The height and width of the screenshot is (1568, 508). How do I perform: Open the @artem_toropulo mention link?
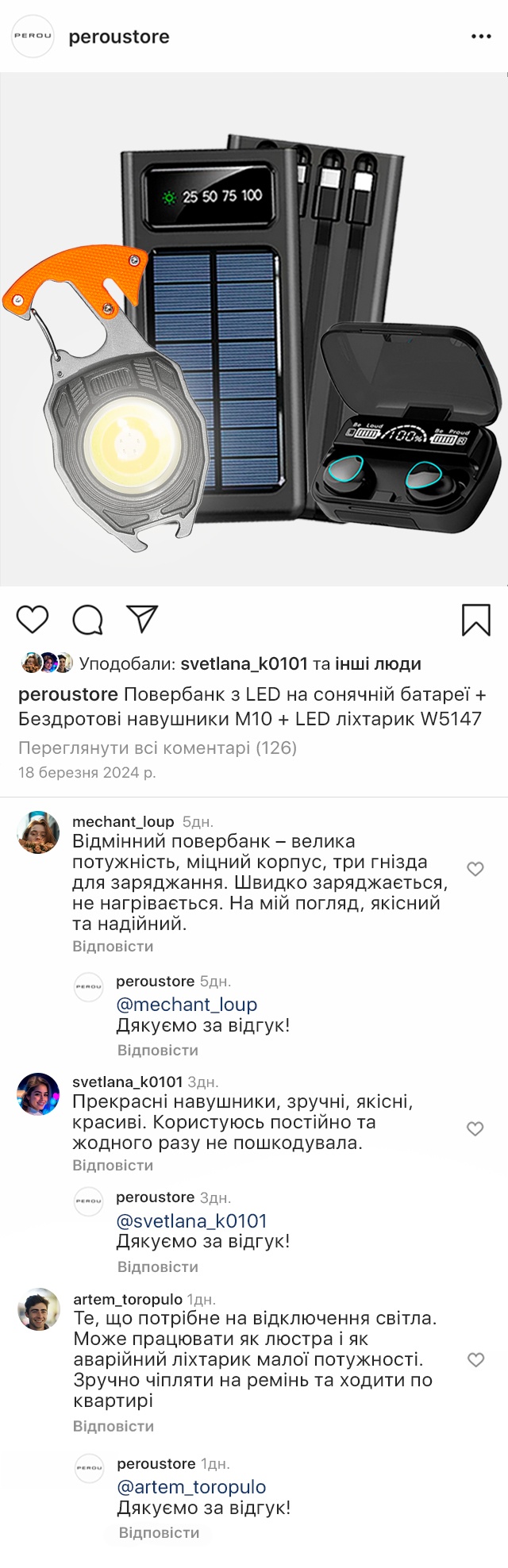pyautogui.click(x=191, y=1486)
